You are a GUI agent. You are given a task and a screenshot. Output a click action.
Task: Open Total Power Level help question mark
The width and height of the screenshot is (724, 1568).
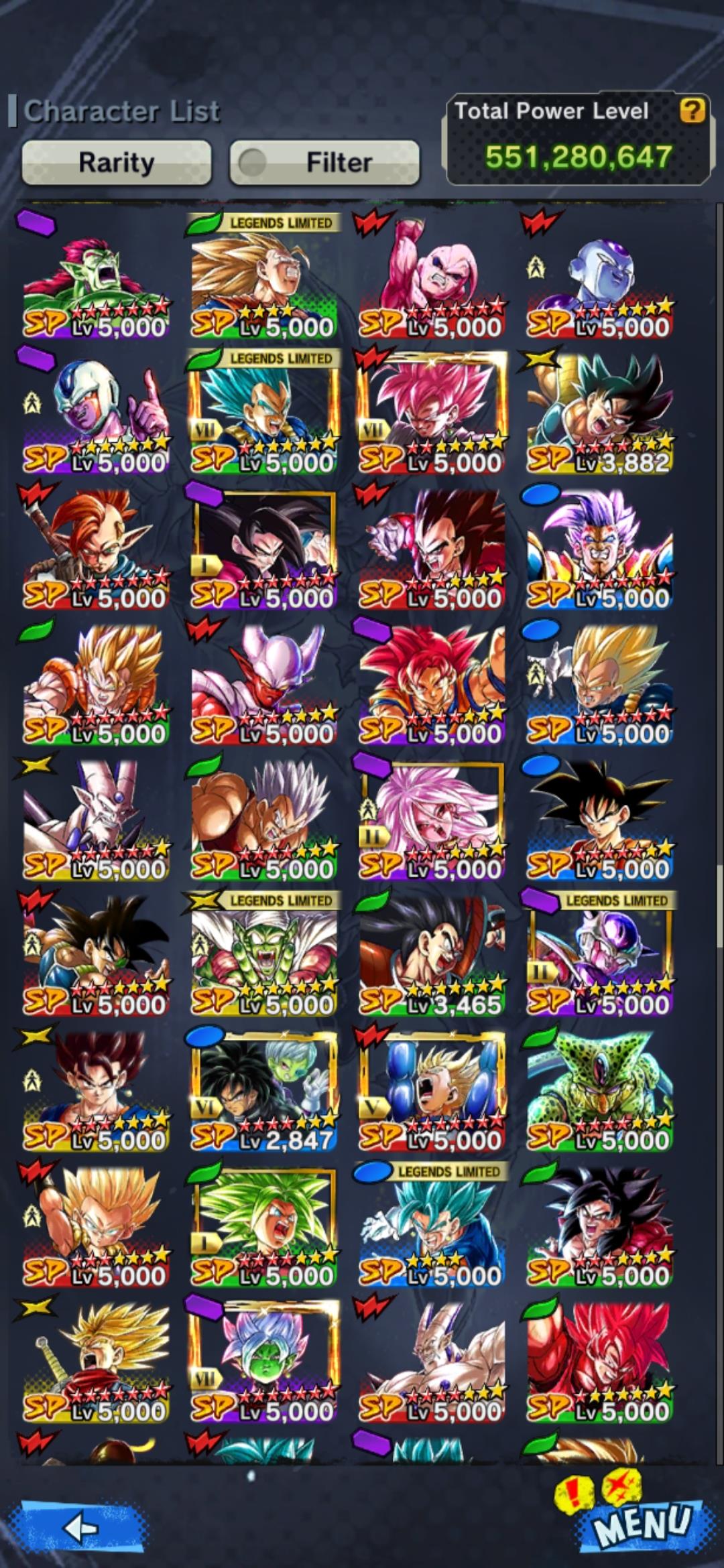(692, 111)
